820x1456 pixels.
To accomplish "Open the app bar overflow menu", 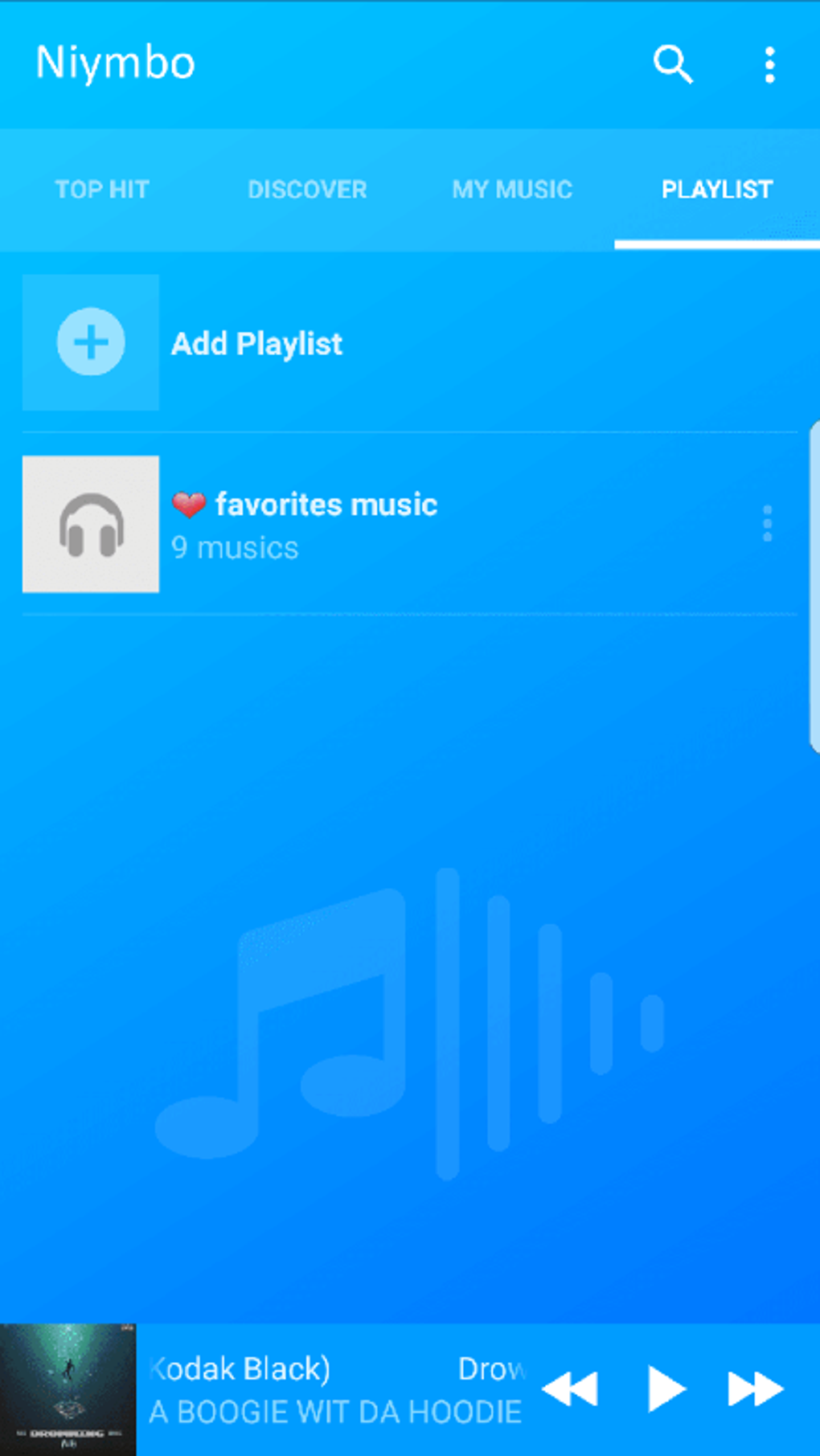I will pyautogui.click(x=769, y=64).
